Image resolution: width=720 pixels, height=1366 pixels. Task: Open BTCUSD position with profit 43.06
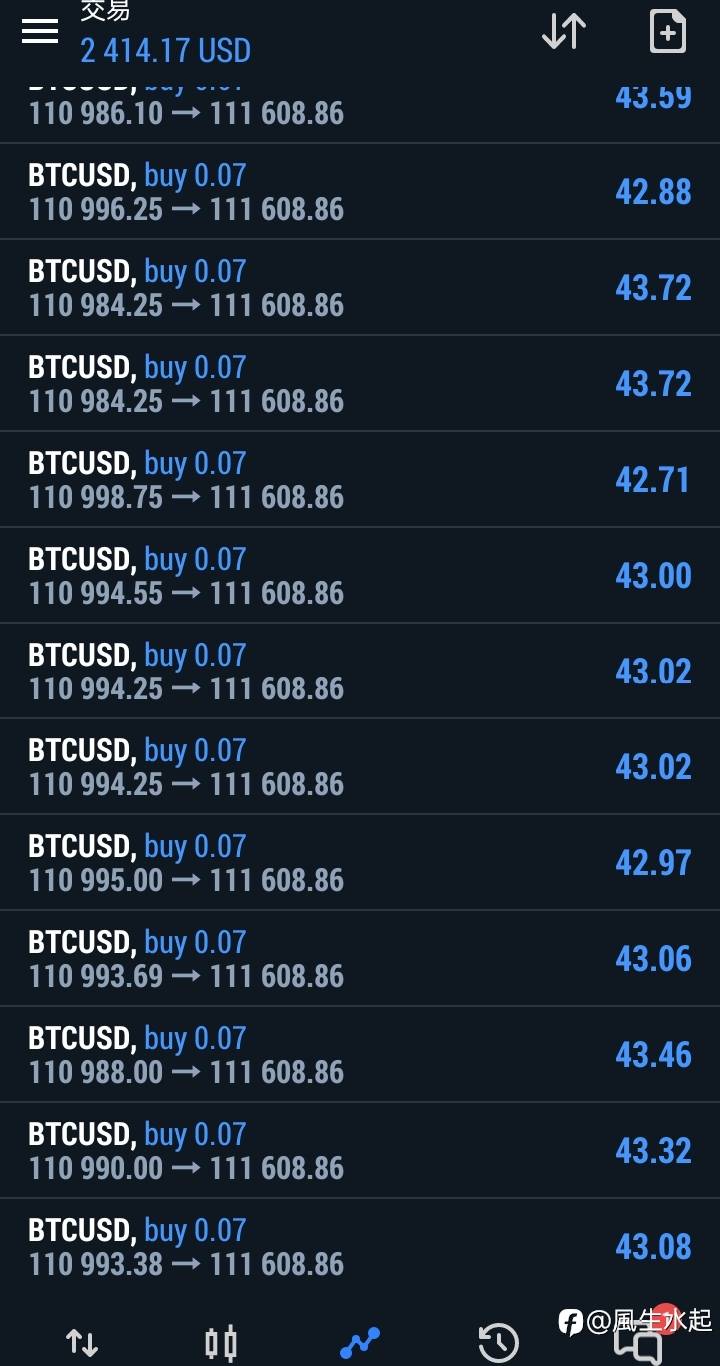coord(360,959)
